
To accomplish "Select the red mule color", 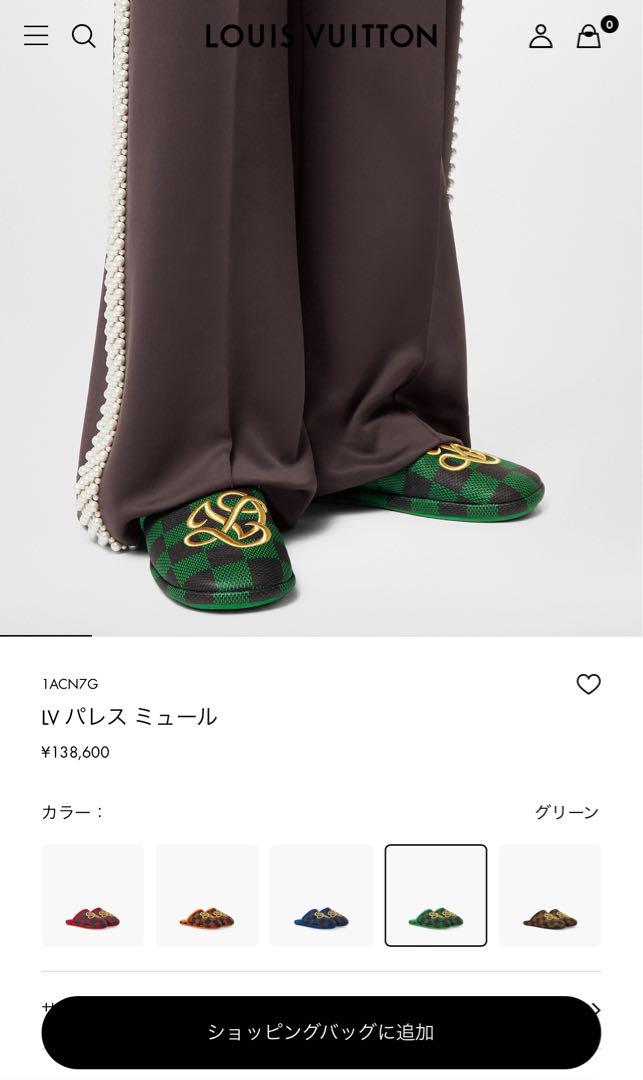I will [x=93, y=895].
